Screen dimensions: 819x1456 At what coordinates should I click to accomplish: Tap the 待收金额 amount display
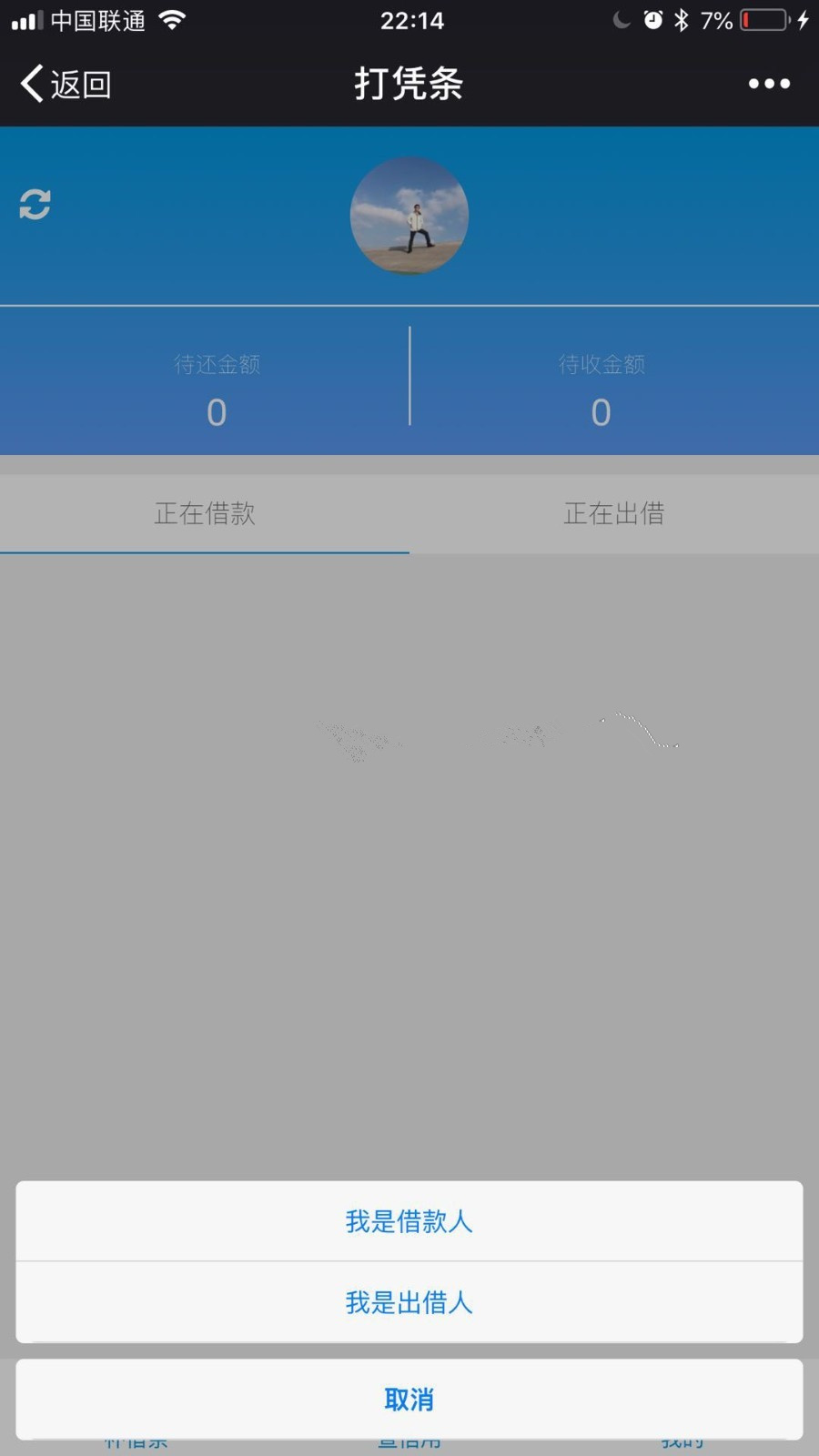pyautogui.click(x=602, y=412)
